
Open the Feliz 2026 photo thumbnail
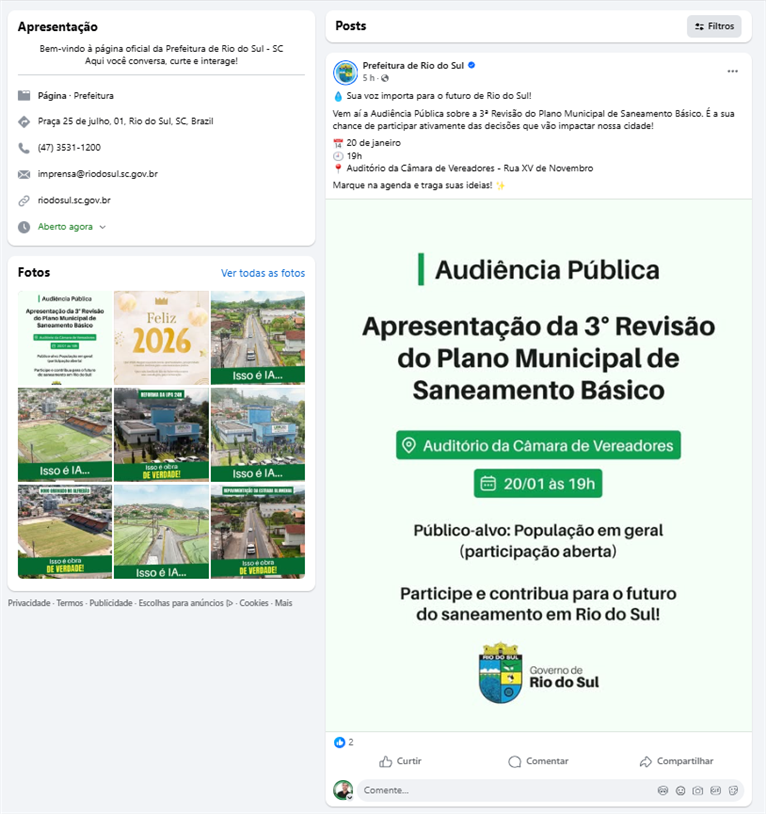161,337
